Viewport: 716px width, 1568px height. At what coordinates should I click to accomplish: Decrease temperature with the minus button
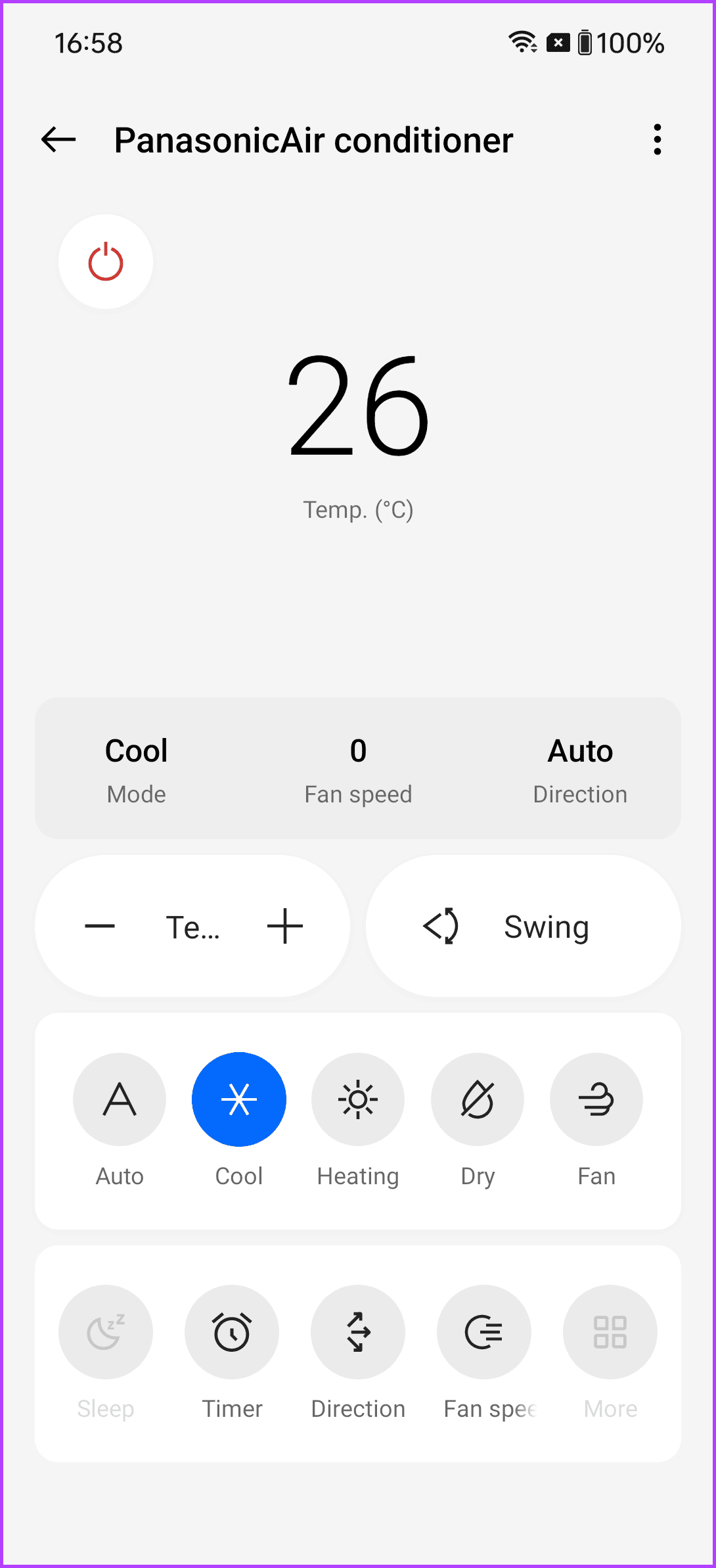pos(100,927)
